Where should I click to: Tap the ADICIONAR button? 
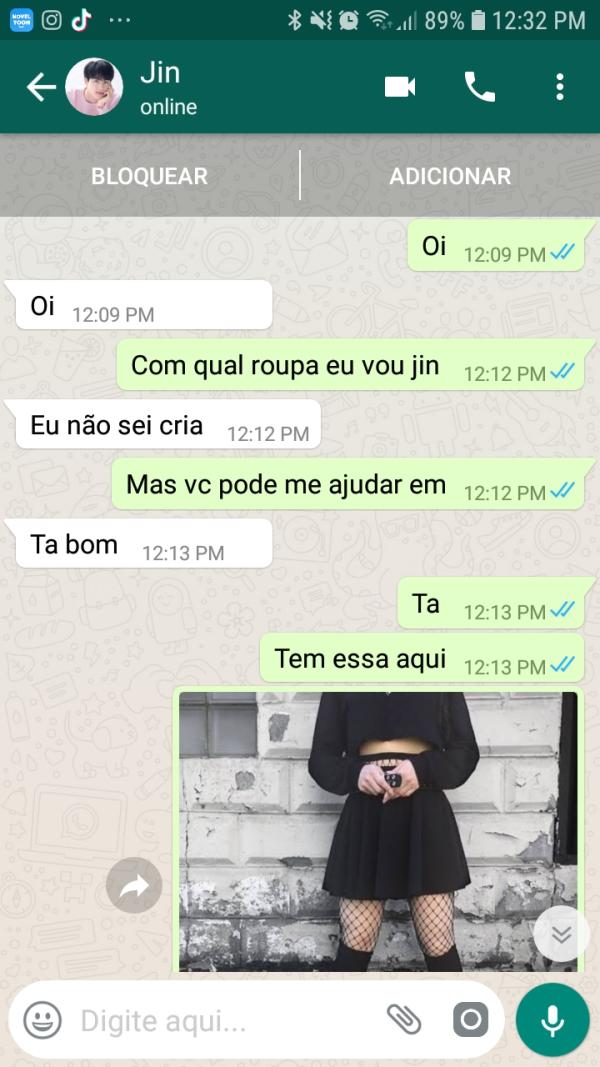tap(450, 176)
